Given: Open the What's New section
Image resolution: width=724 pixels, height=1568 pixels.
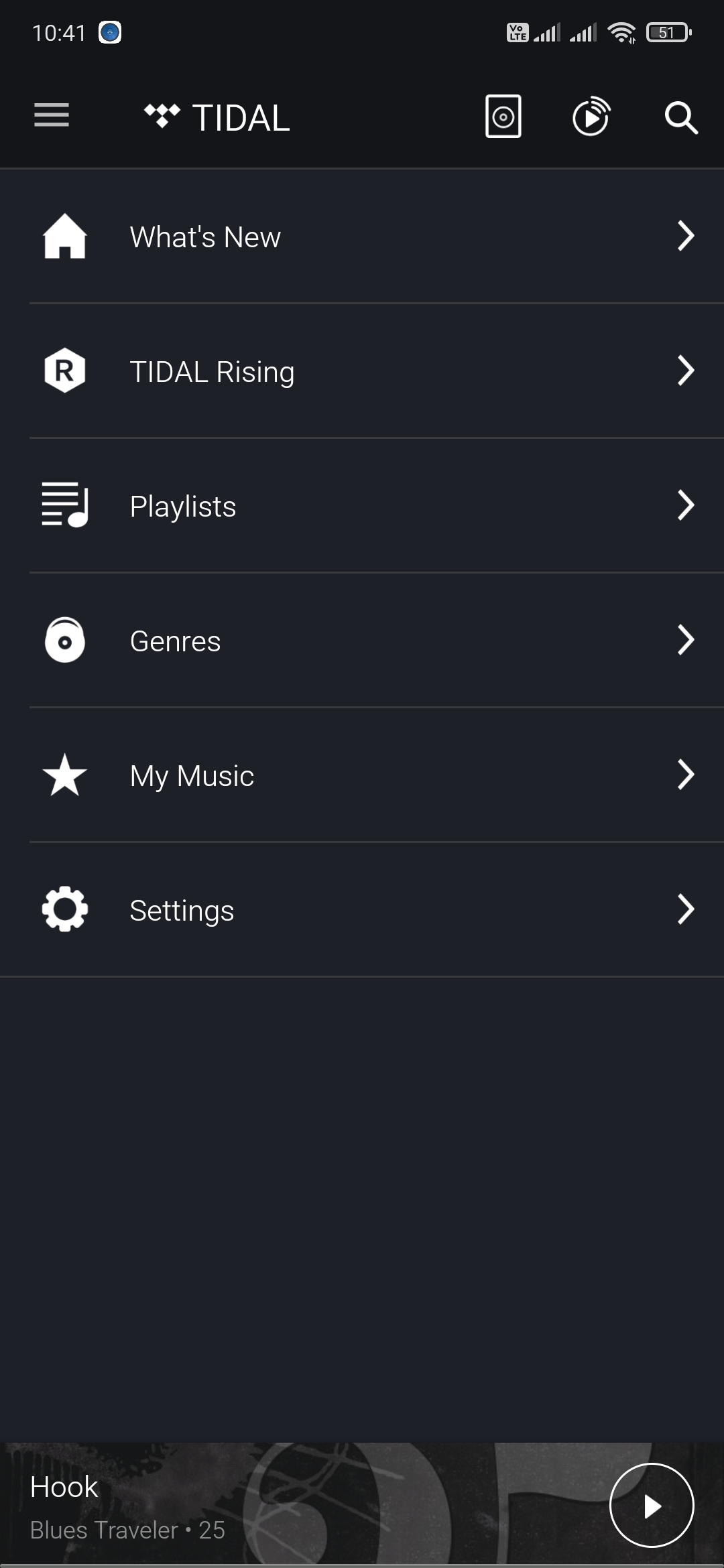Looking at the screenshot, I should (x=362, y=237).
